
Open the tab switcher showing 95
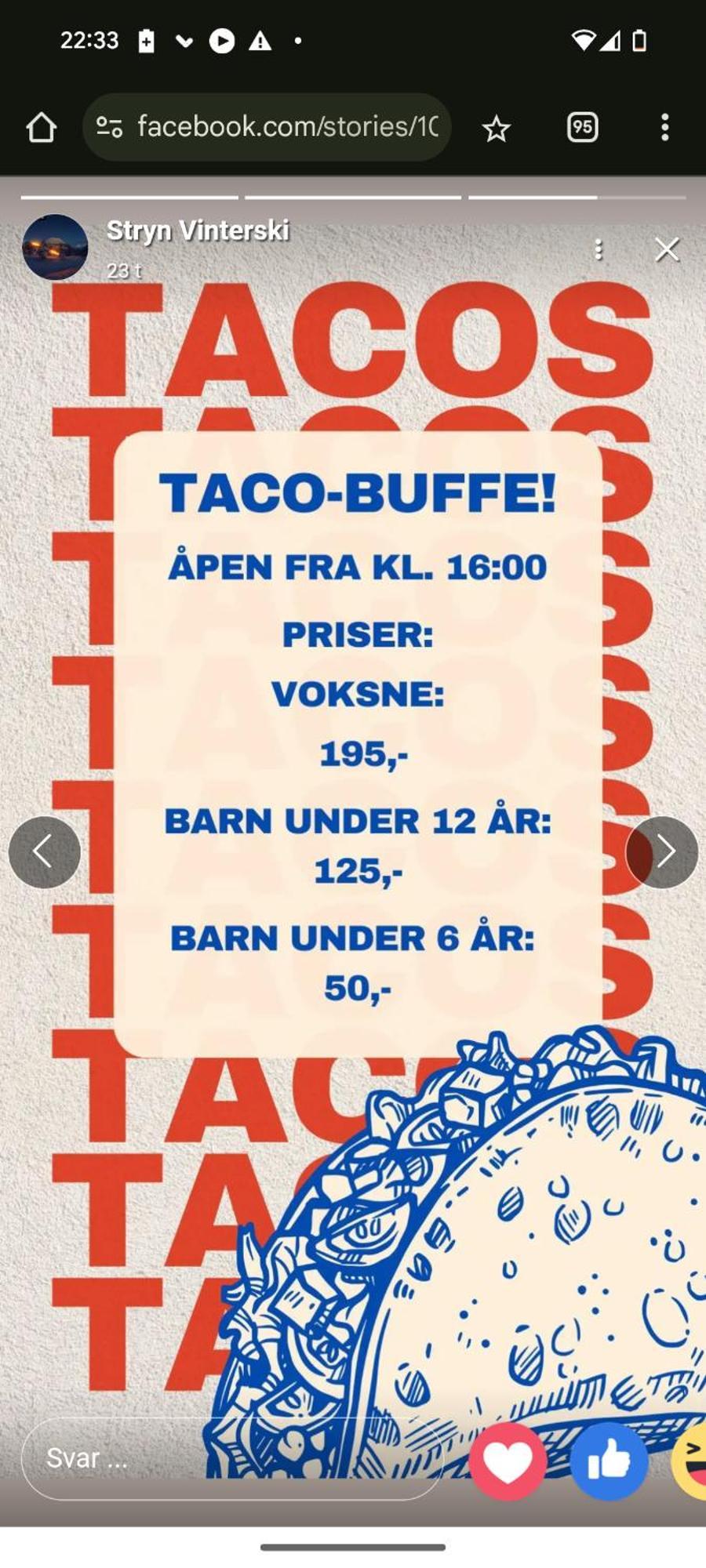(x=582, y=128)
